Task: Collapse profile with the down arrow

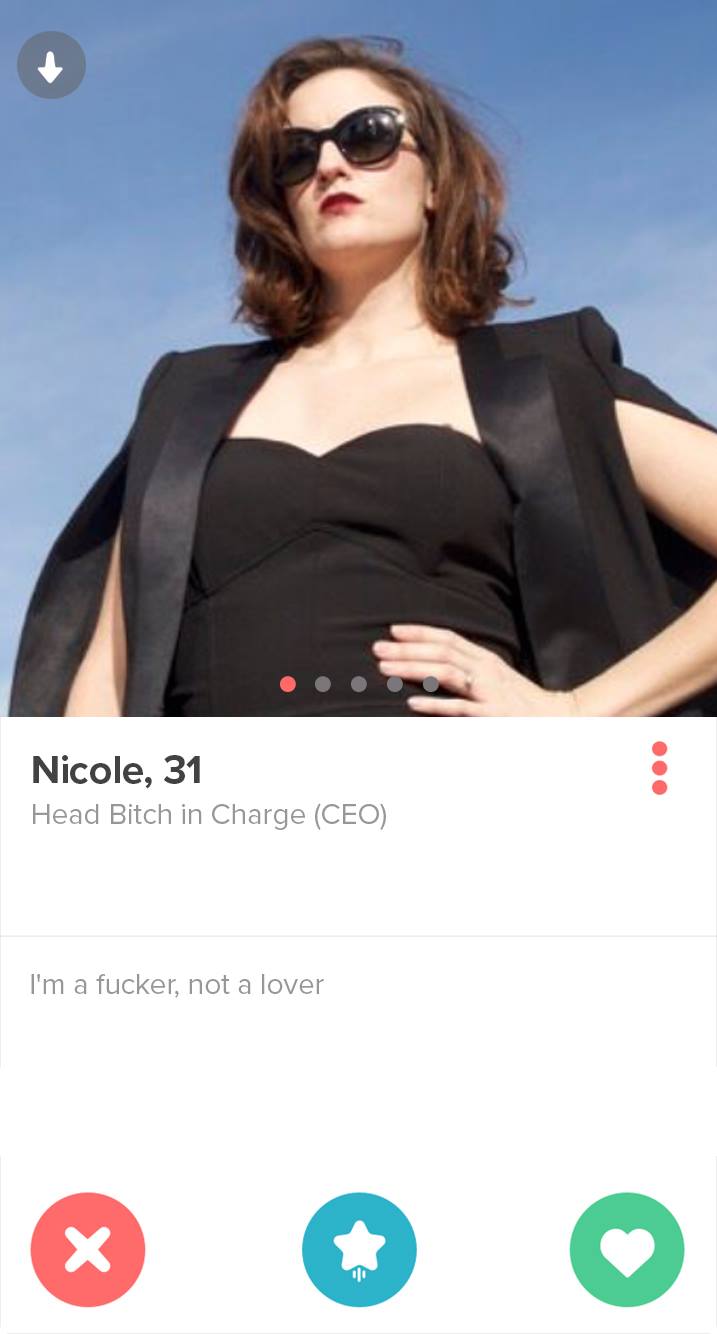Action: click(51, 66)
